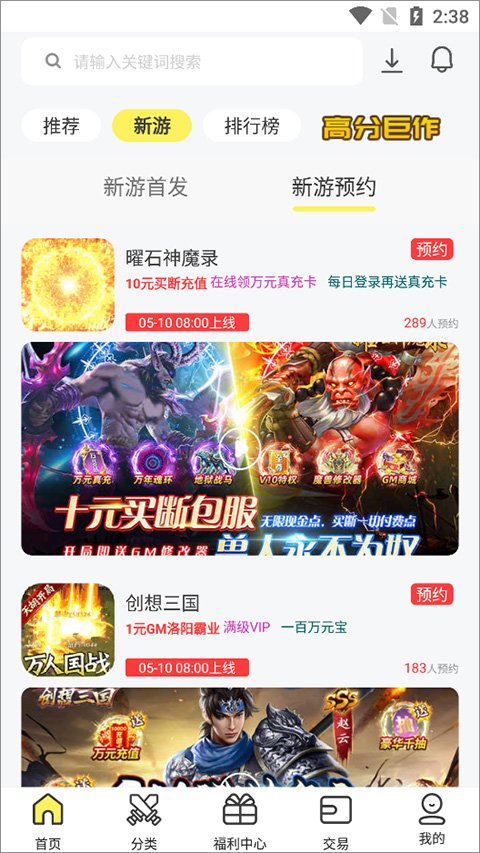Open the 分类 bottom tab
Viewport: 480px width, 853px height.
click(x=144, y=821)
